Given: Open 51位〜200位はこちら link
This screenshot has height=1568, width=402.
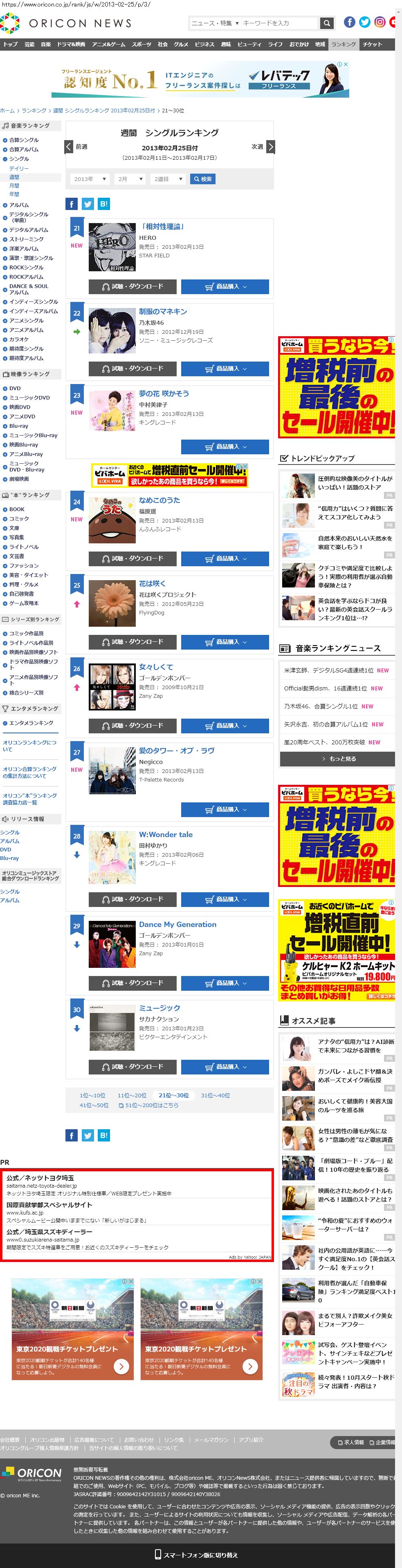Looking at the screenshot, I should [x=148, y=1105].
